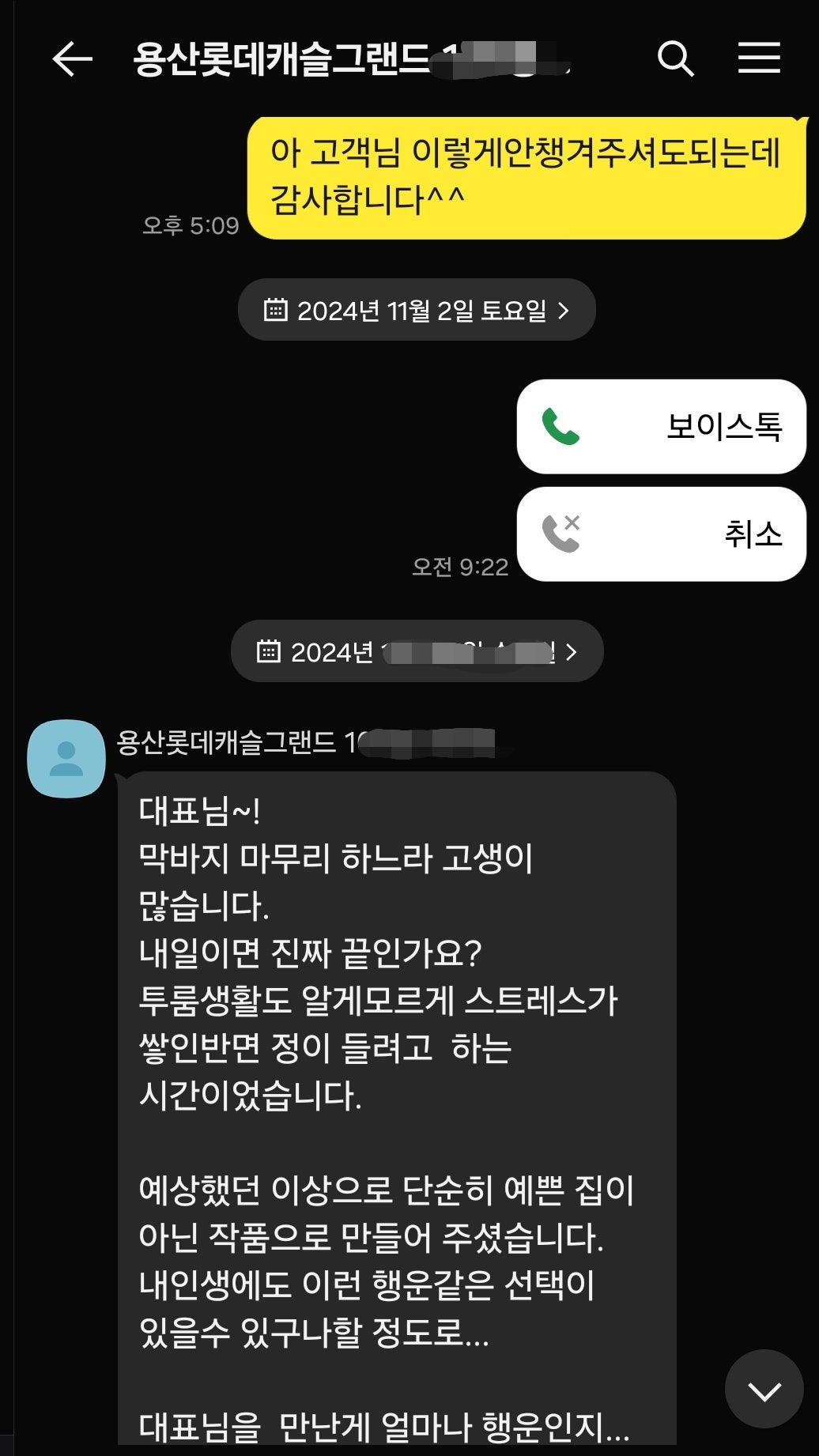Open the sender's profile picture
Screen dimensions: 819x1456
click(x=66, y=758)
